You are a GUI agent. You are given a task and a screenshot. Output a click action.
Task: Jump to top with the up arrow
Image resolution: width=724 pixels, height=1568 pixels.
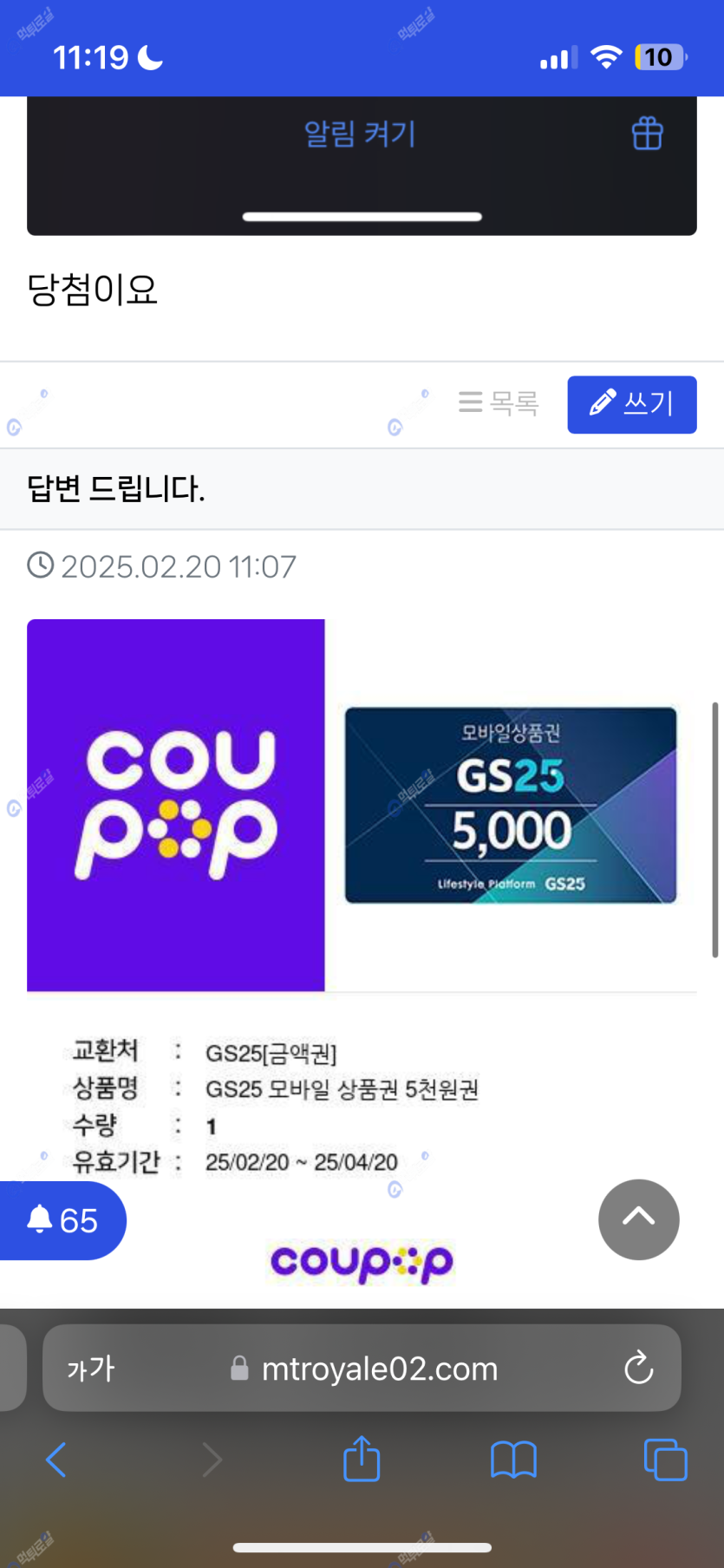[638, 1218]
